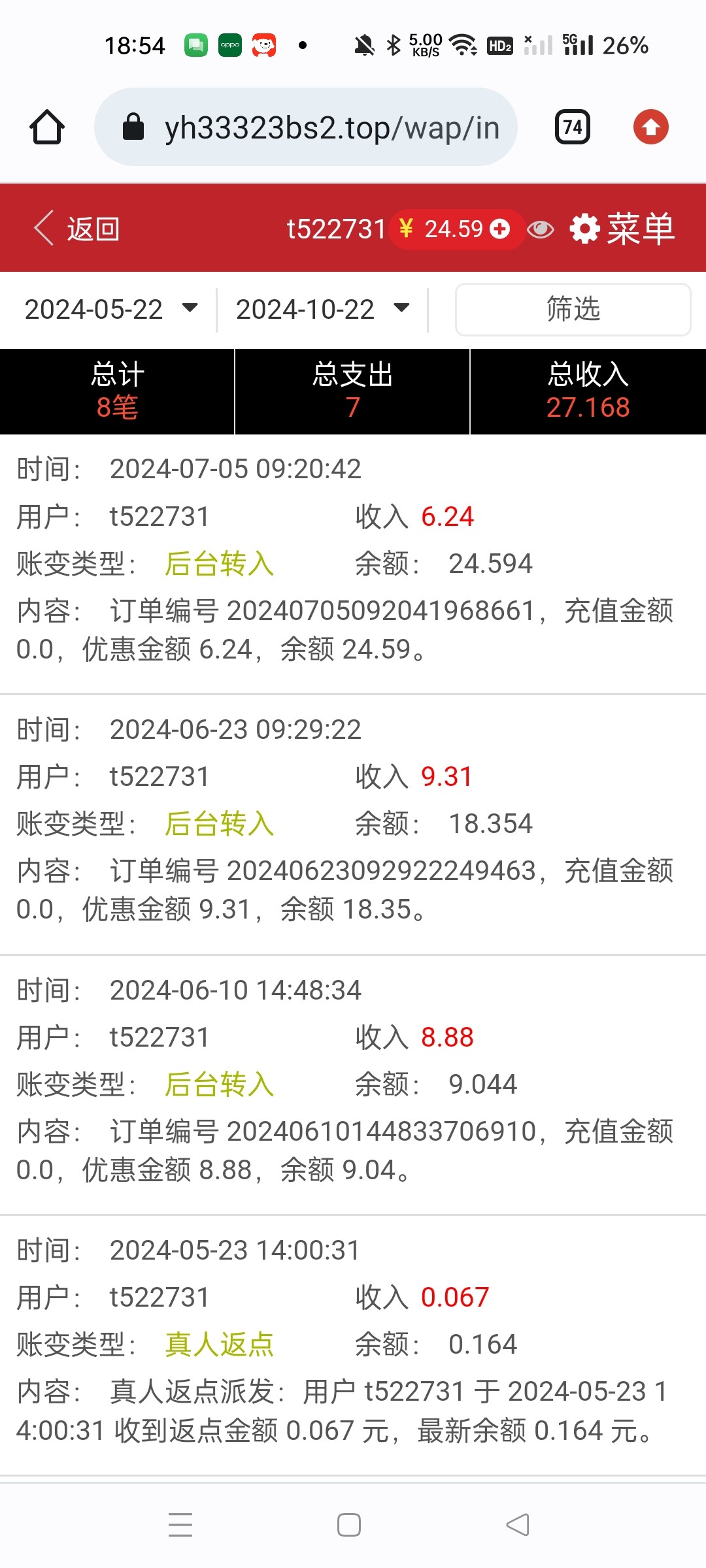Screen dimensions: 706x1568
Task: Tap the system back navigation button
Action: point(518,1525)
